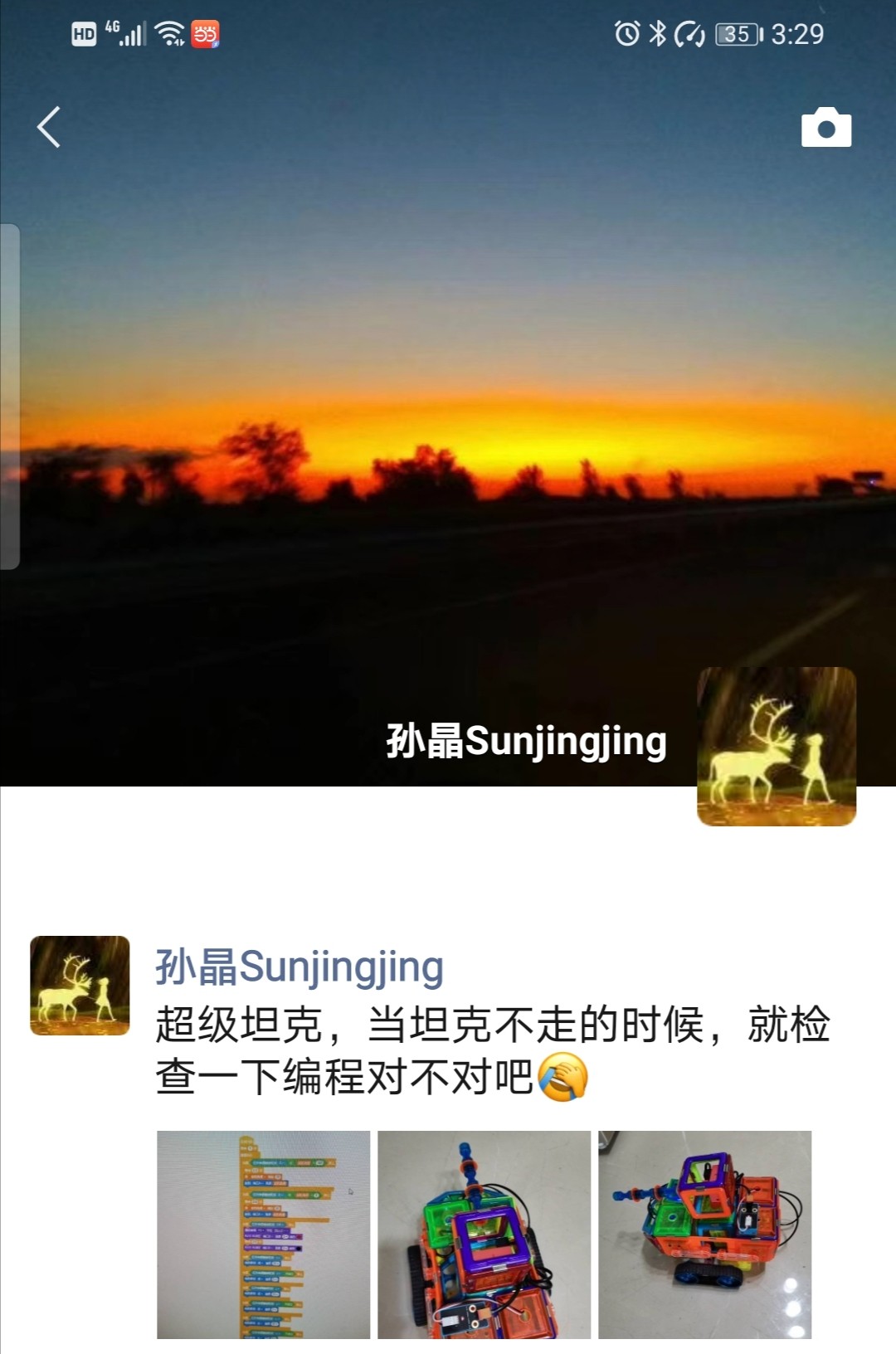Open the camera to post a moment
The height and width of the screenshot is (1354, 896).
click(x=825, y=128)
